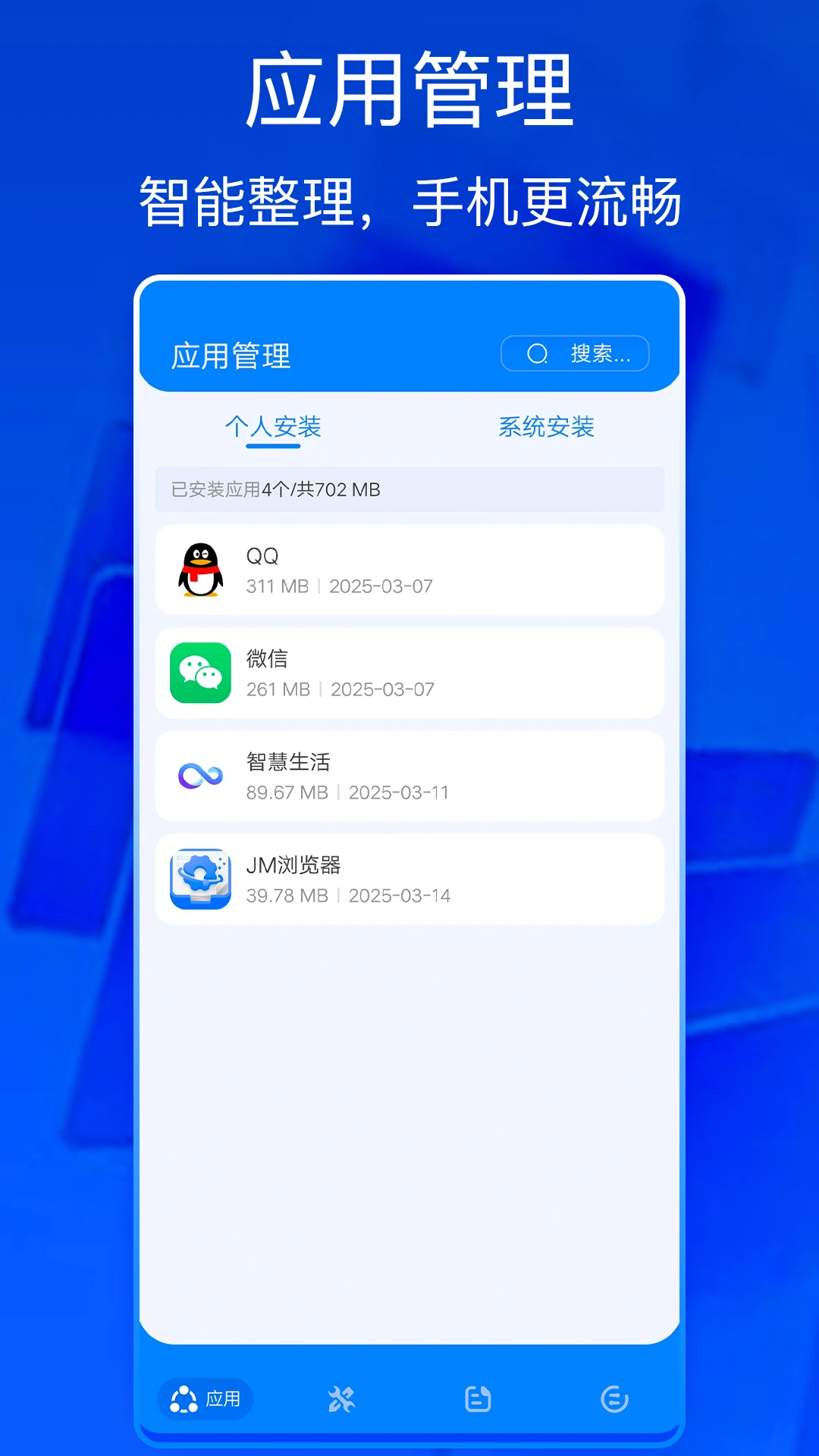Viewport: 819px width, 1456px height.
Task: Open the tools (wrench and screwdriver) nav icon
Action: [343, 1399]
